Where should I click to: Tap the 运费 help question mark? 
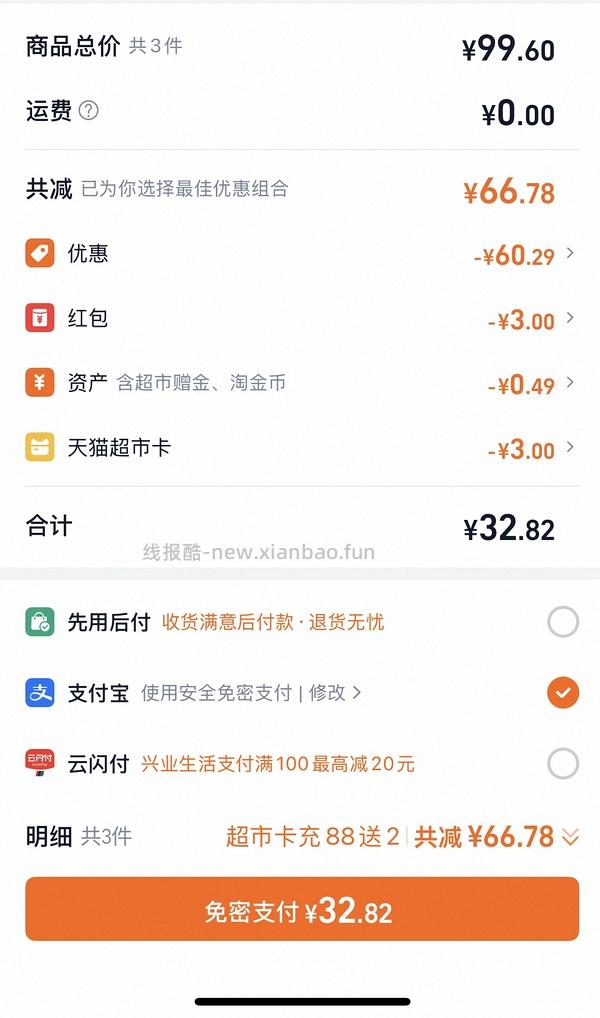point(89,111)
